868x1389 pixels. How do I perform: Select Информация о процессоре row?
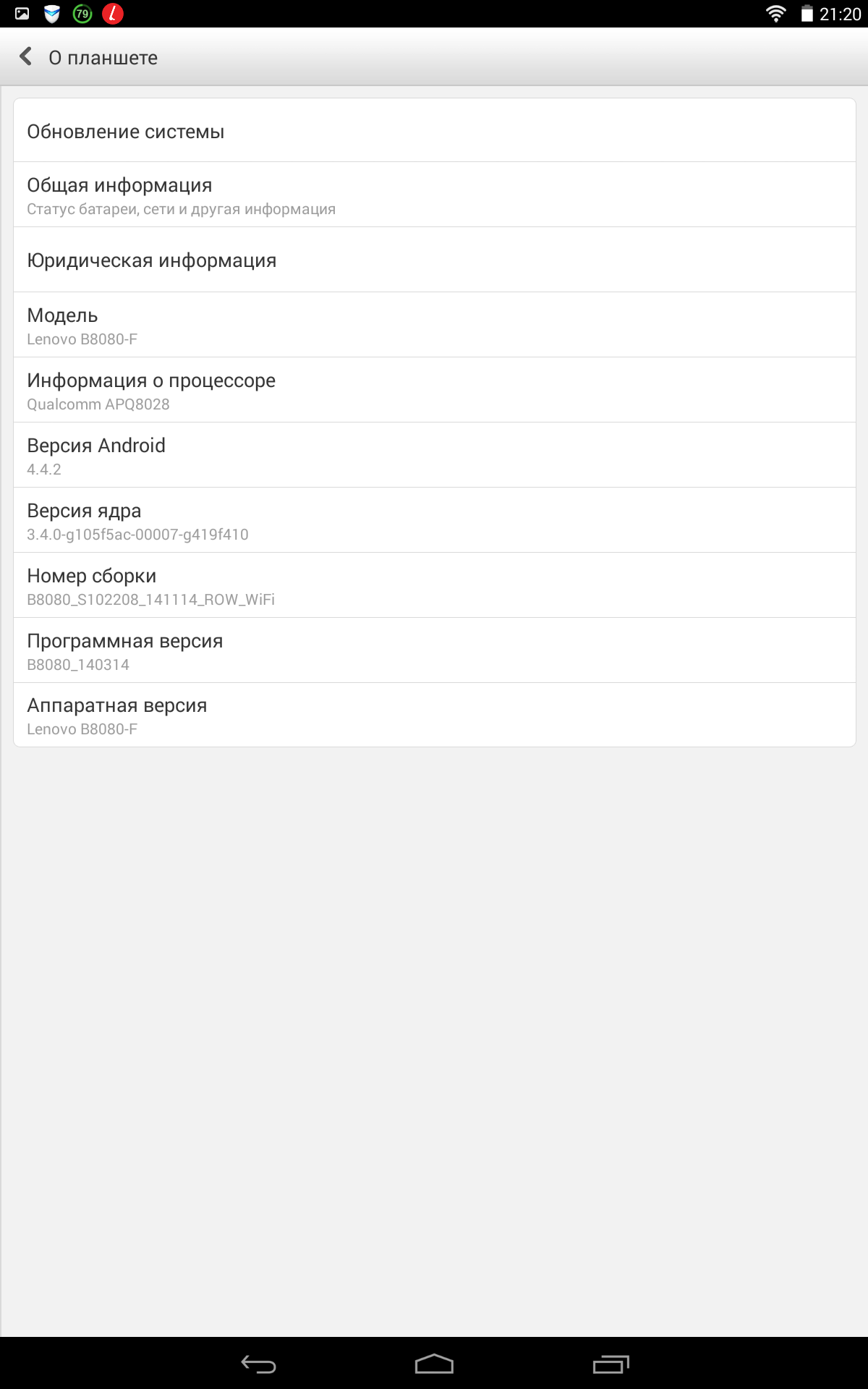[434, 390]
